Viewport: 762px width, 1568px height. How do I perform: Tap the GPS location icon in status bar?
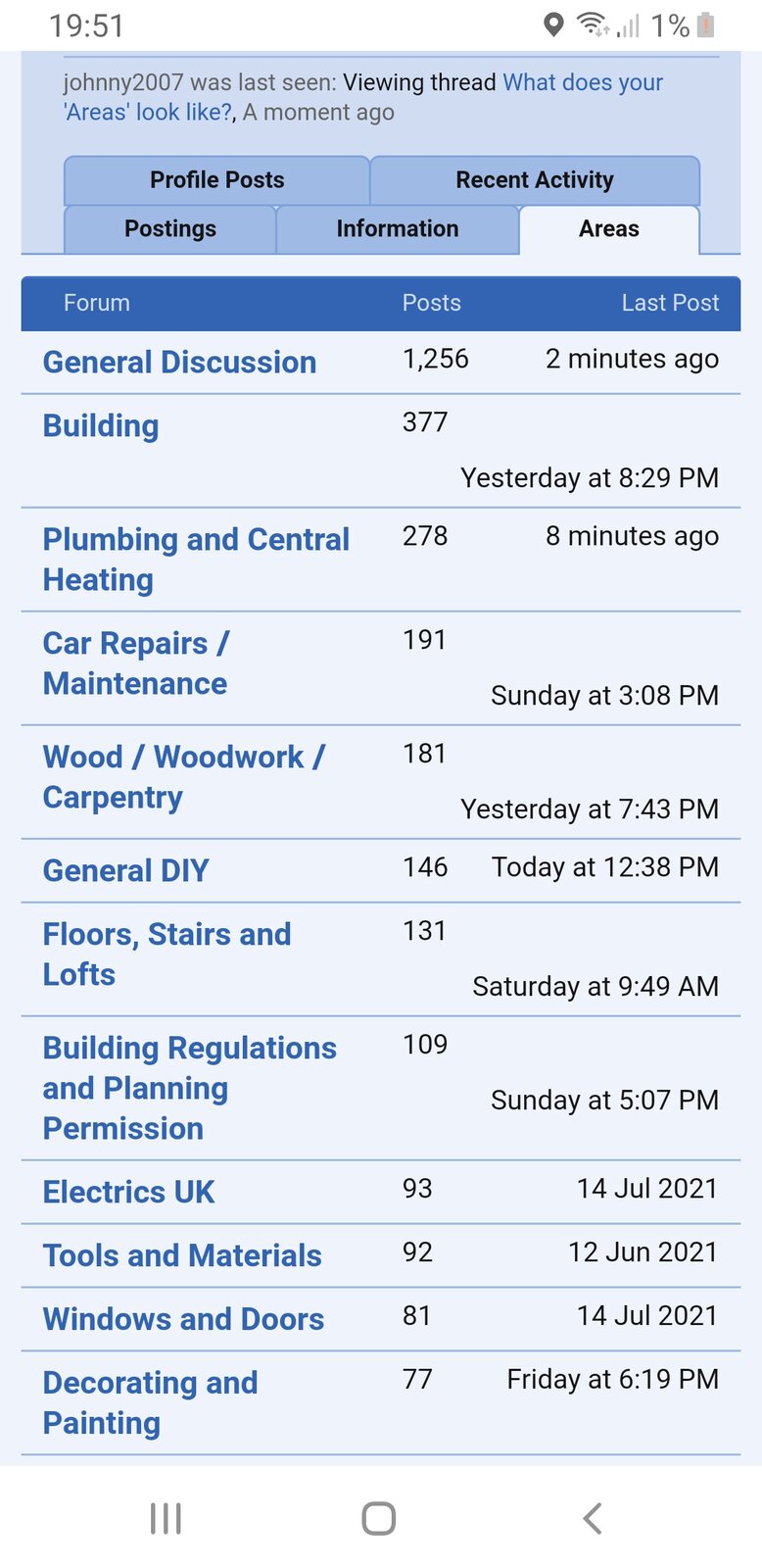click(x=553, y=25)
